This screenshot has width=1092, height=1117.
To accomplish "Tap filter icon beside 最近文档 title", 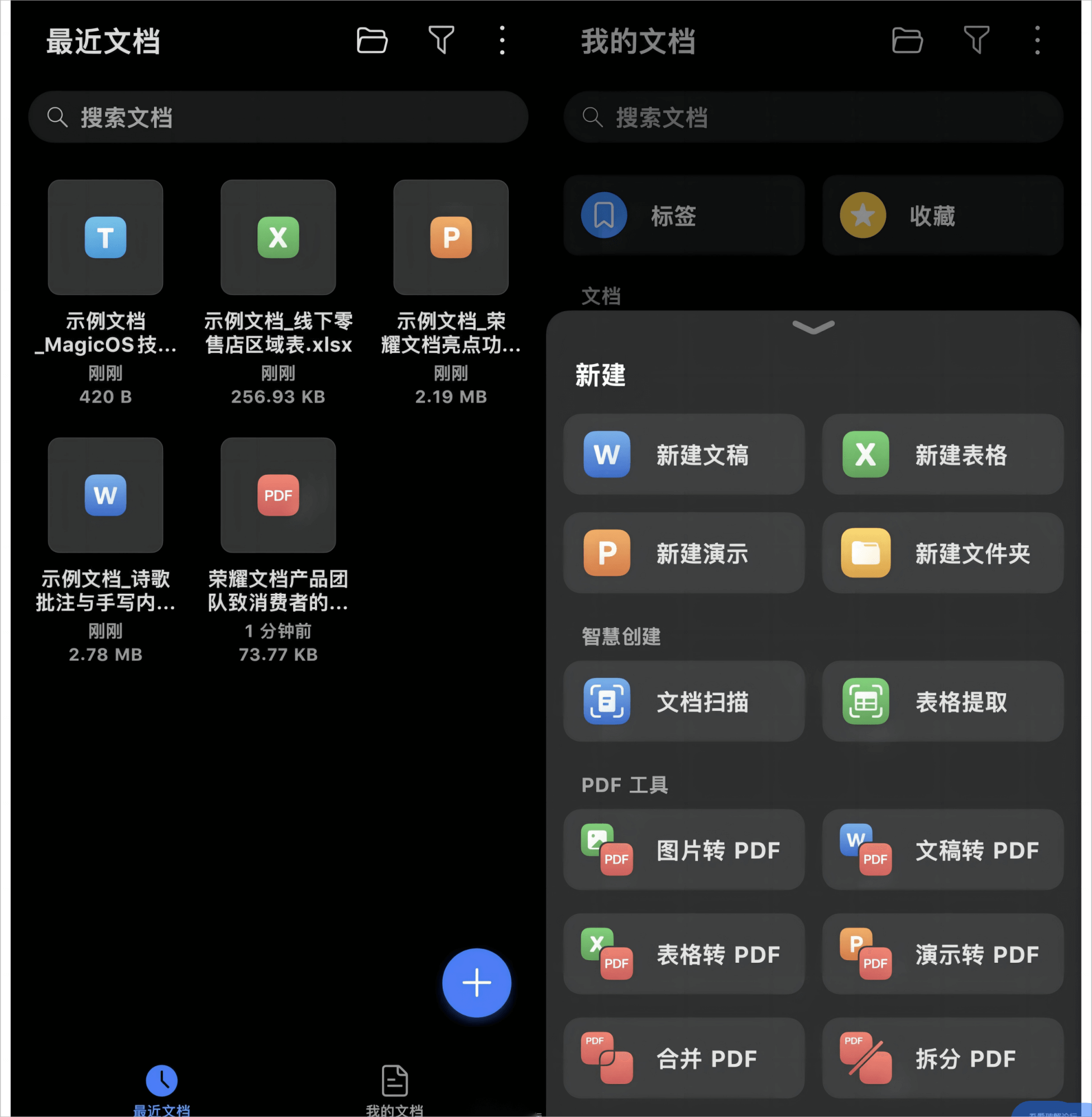I will pyautogui.click(x=441, y=41).
